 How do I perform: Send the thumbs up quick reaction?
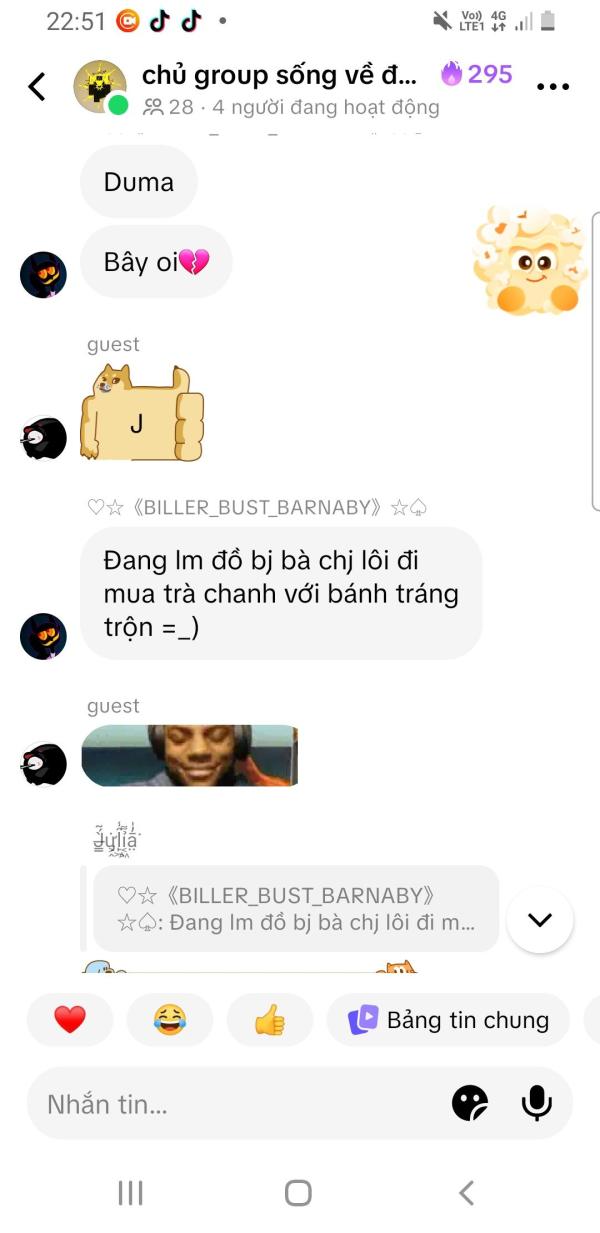[x=270, y=1020]
